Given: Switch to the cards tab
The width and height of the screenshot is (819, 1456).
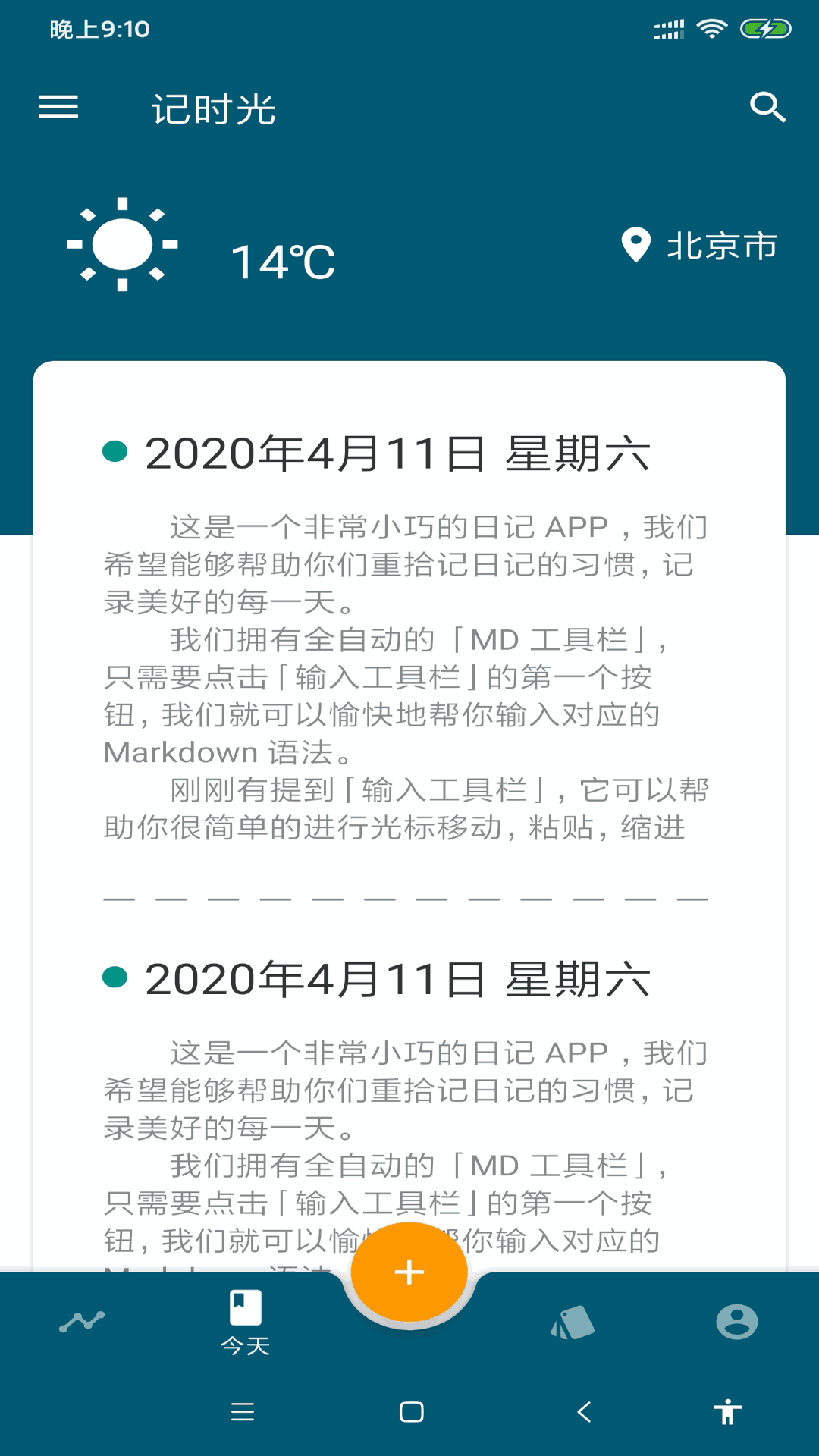Looking at the screenshot, I should pos(573,1322).
